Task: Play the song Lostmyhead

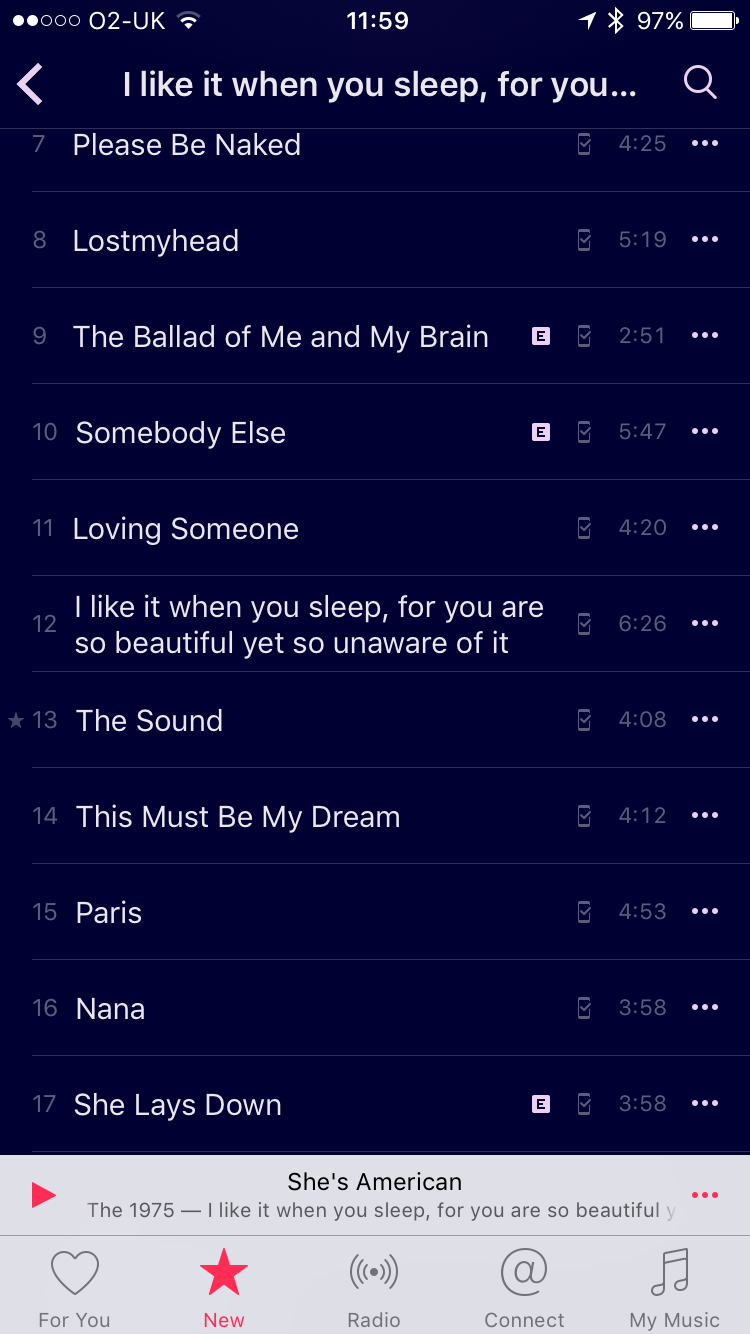Action: (x=156, y=241)
